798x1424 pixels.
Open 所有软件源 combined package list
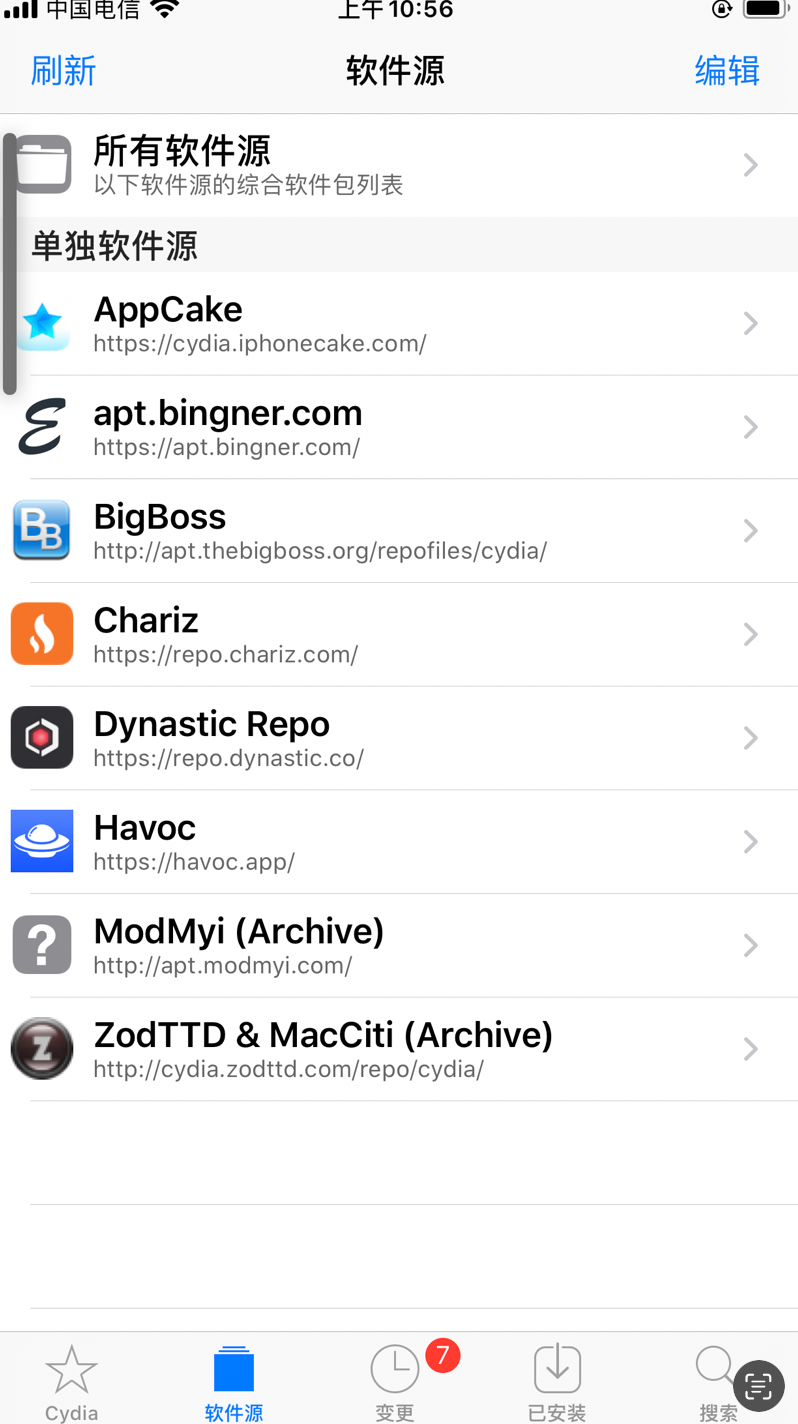(400, 165)
